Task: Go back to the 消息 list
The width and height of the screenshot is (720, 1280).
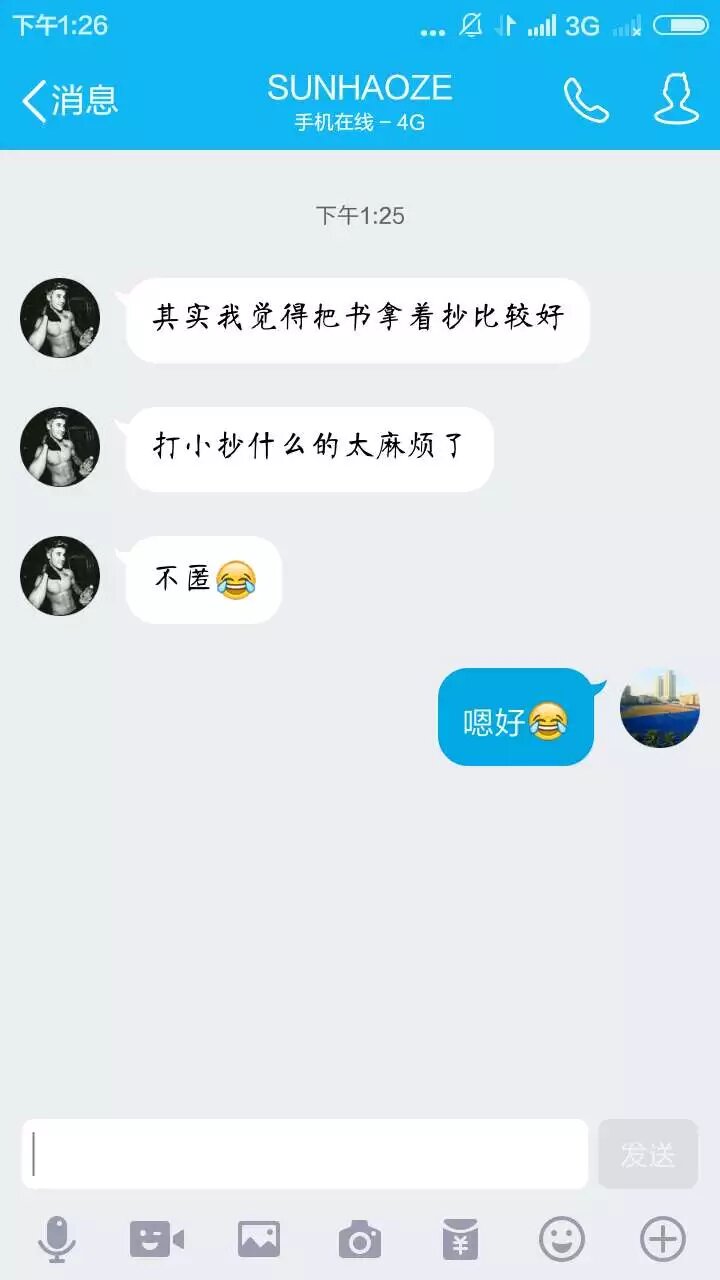Action: coord(70,100)
